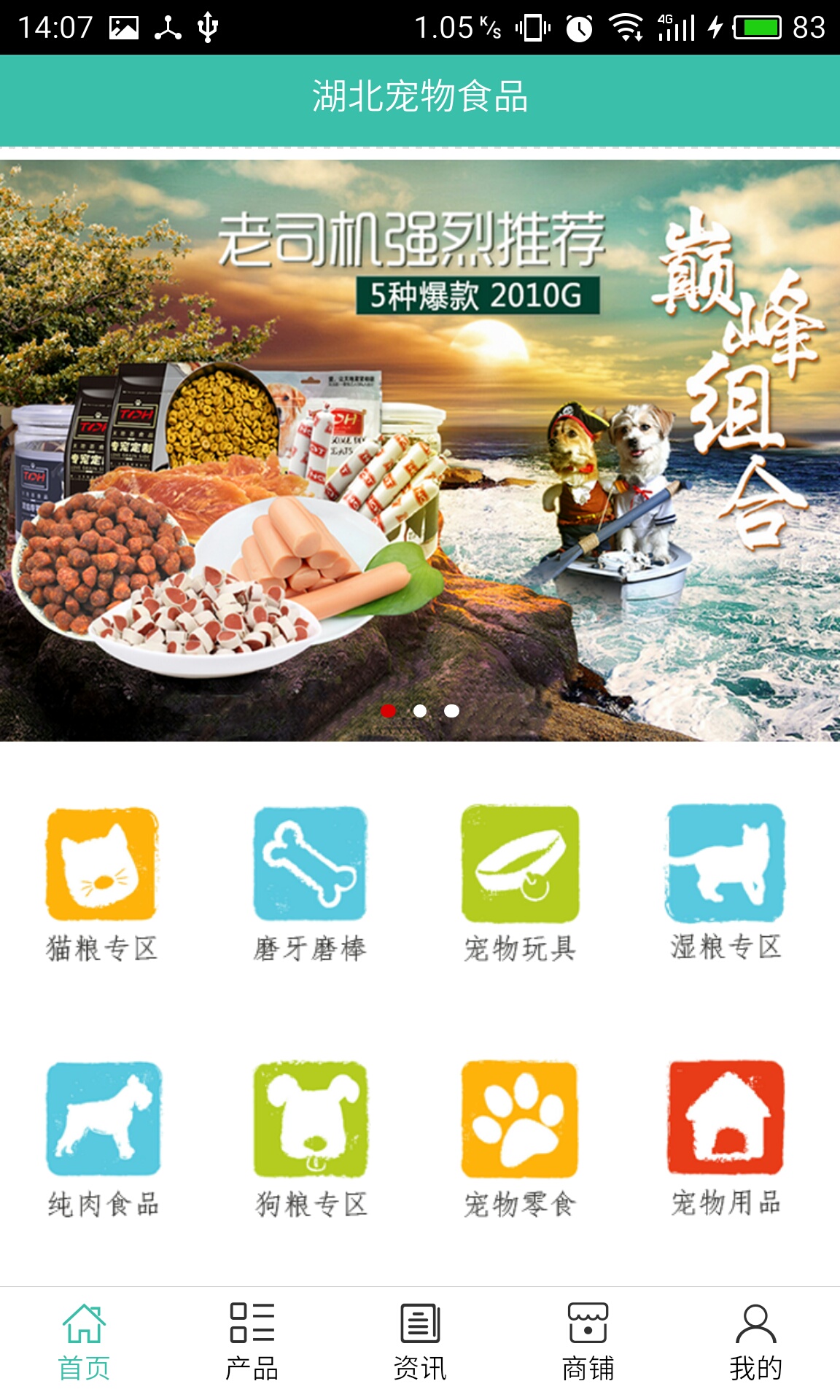Go to the 商铺 tab
Viewport: 840px width, 1400px height.
tap(588, 1342)
